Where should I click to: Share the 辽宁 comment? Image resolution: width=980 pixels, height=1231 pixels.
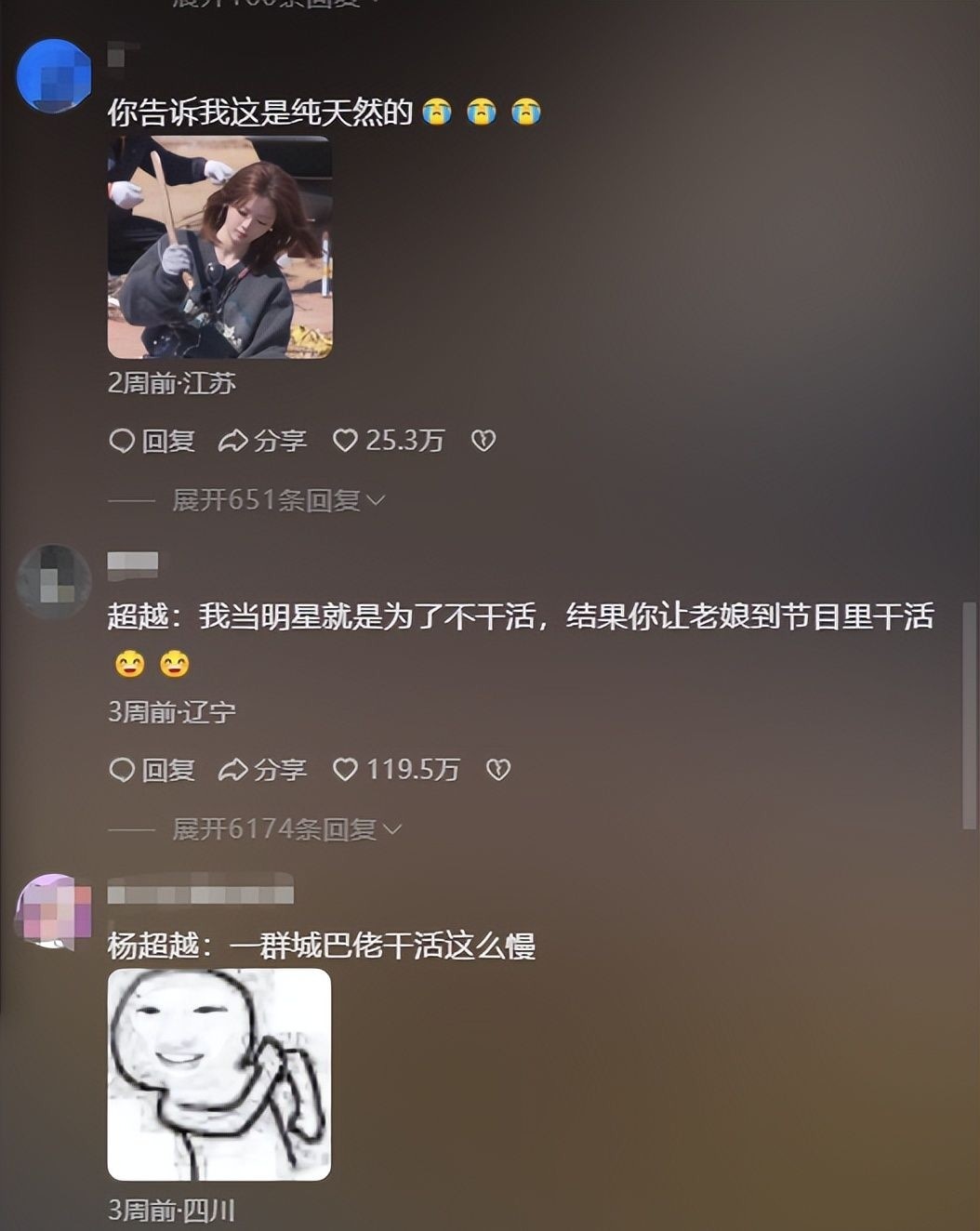pos(262,770)
